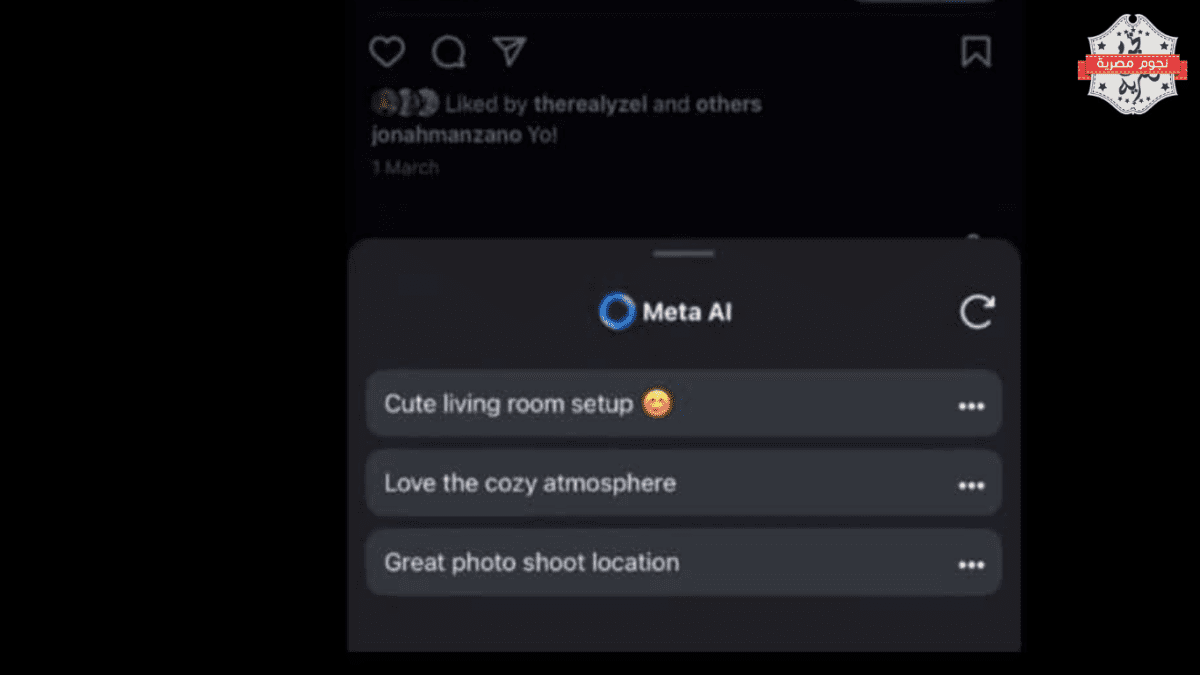Open options for "Cute living room setup"
Image resolution: width=1200 pixels, height=675 pixels.
(971, 406)
